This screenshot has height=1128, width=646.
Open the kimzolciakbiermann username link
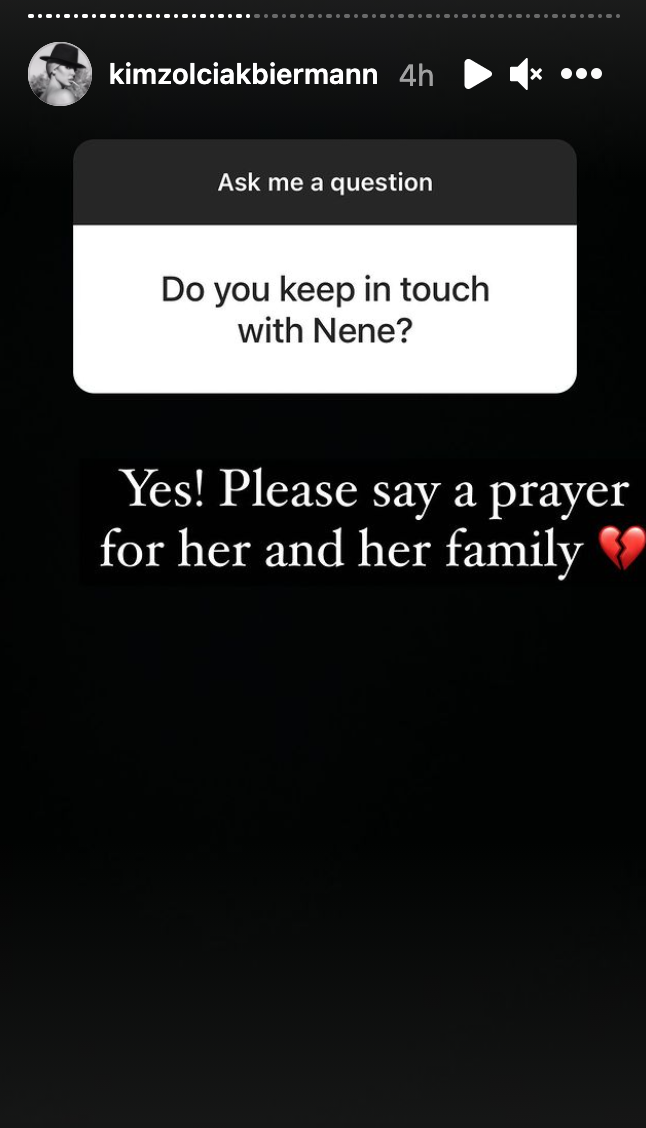pos(242,75)
